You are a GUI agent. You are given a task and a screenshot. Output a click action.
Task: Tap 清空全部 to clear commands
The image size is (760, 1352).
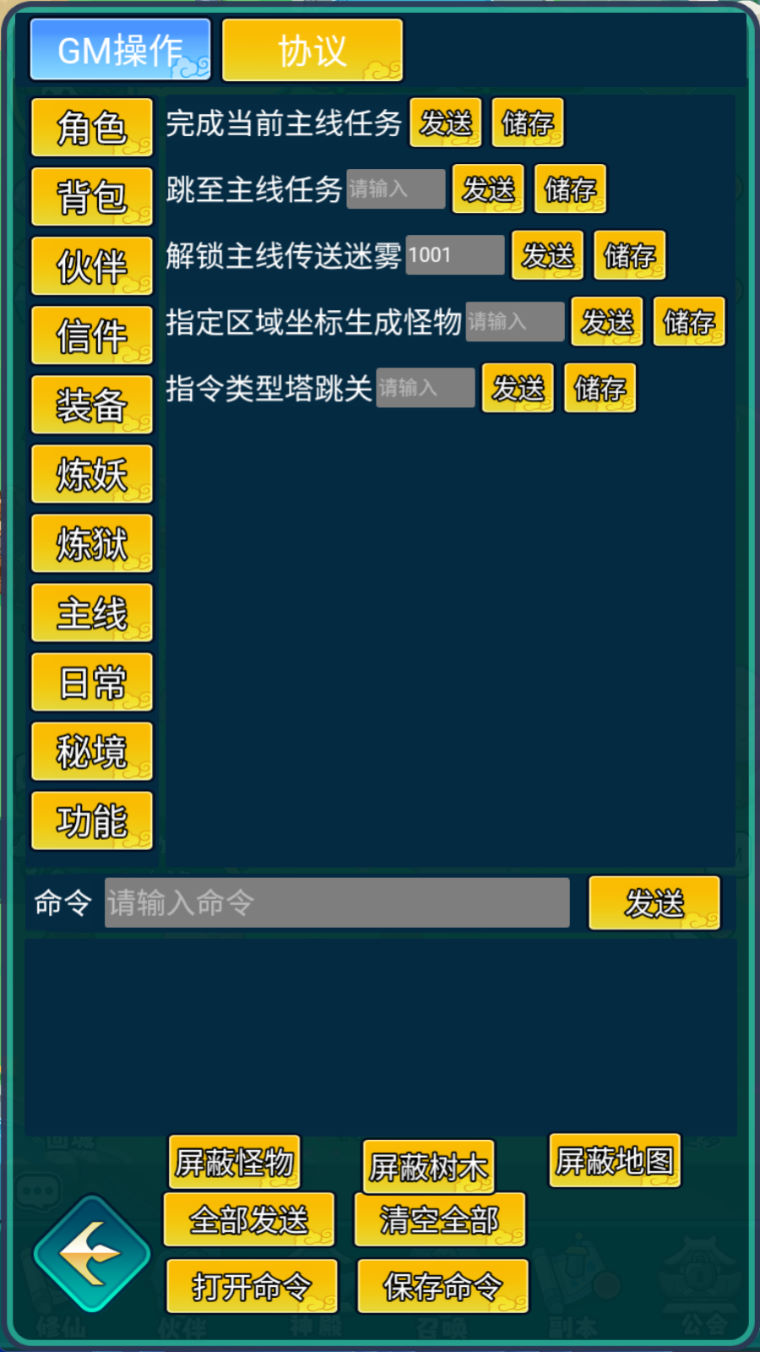(439, 1220)
